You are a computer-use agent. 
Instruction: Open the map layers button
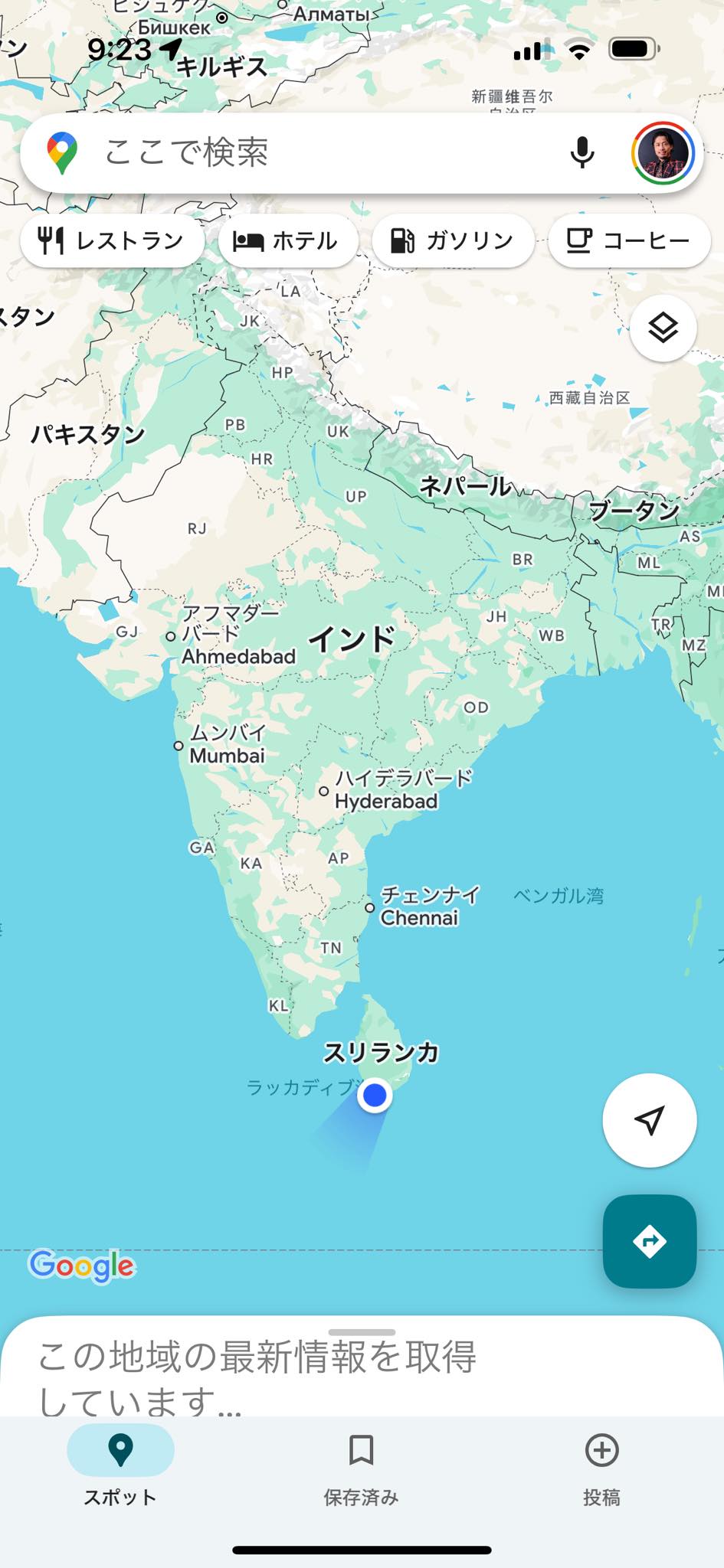(x=663, y=328)
